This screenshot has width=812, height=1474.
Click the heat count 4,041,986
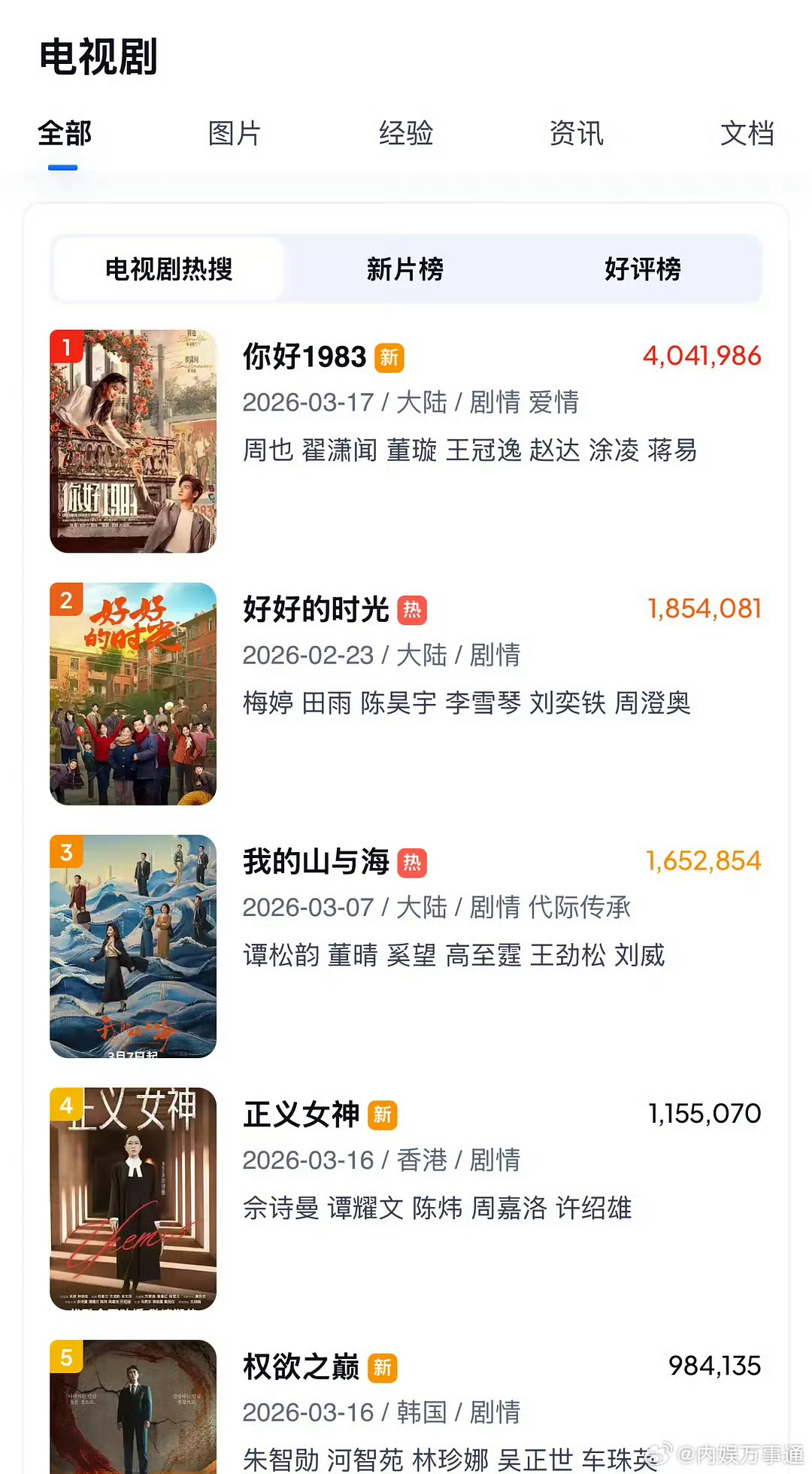tap(701, 356)
